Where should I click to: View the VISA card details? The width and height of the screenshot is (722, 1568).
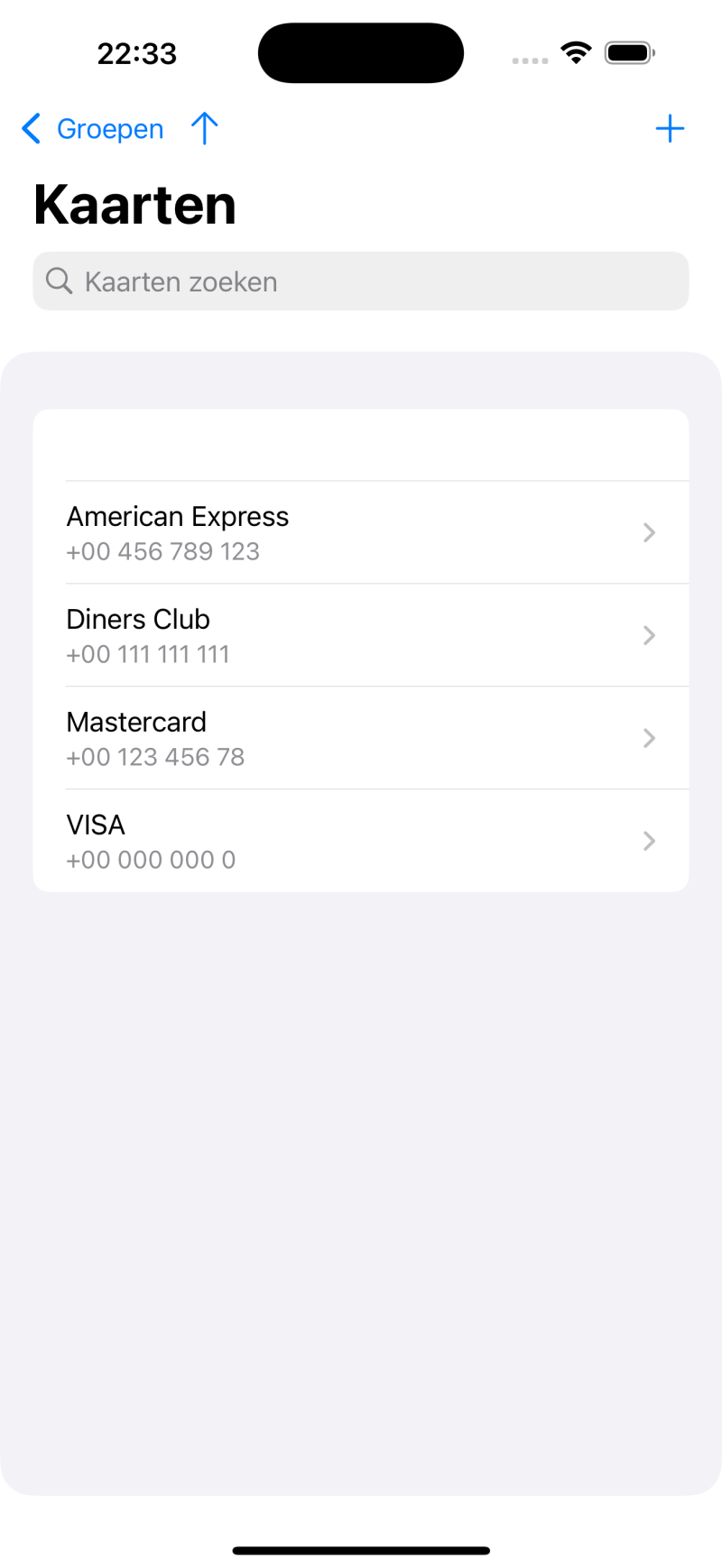pyautogui.click(x=361, y=841)
